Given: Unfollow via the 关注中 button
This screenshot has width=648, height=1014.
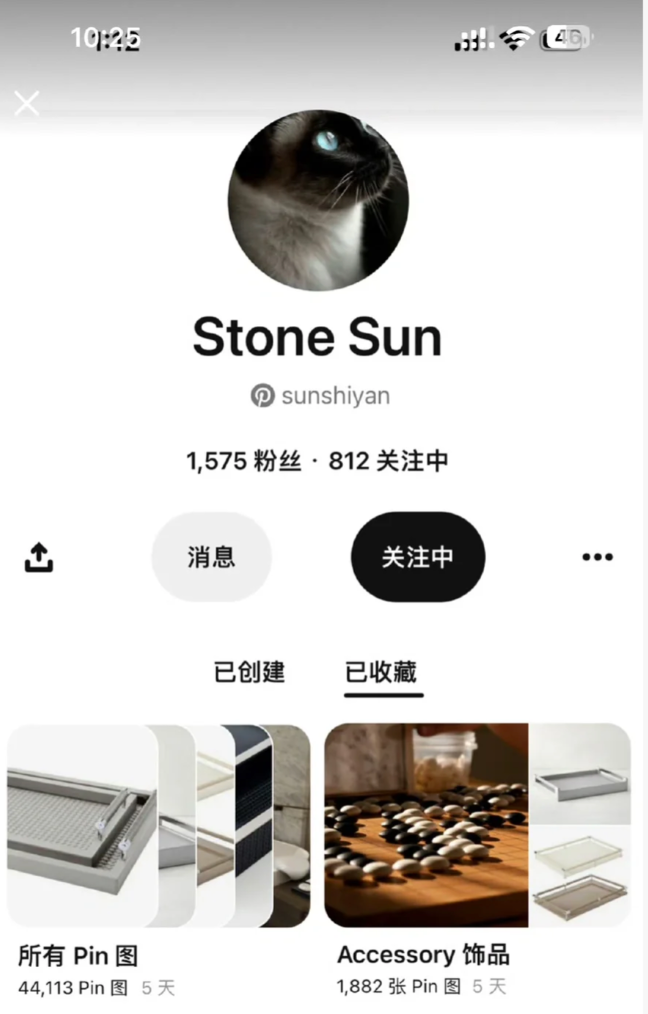Looking at the screenshot, I should coord(418,557).
